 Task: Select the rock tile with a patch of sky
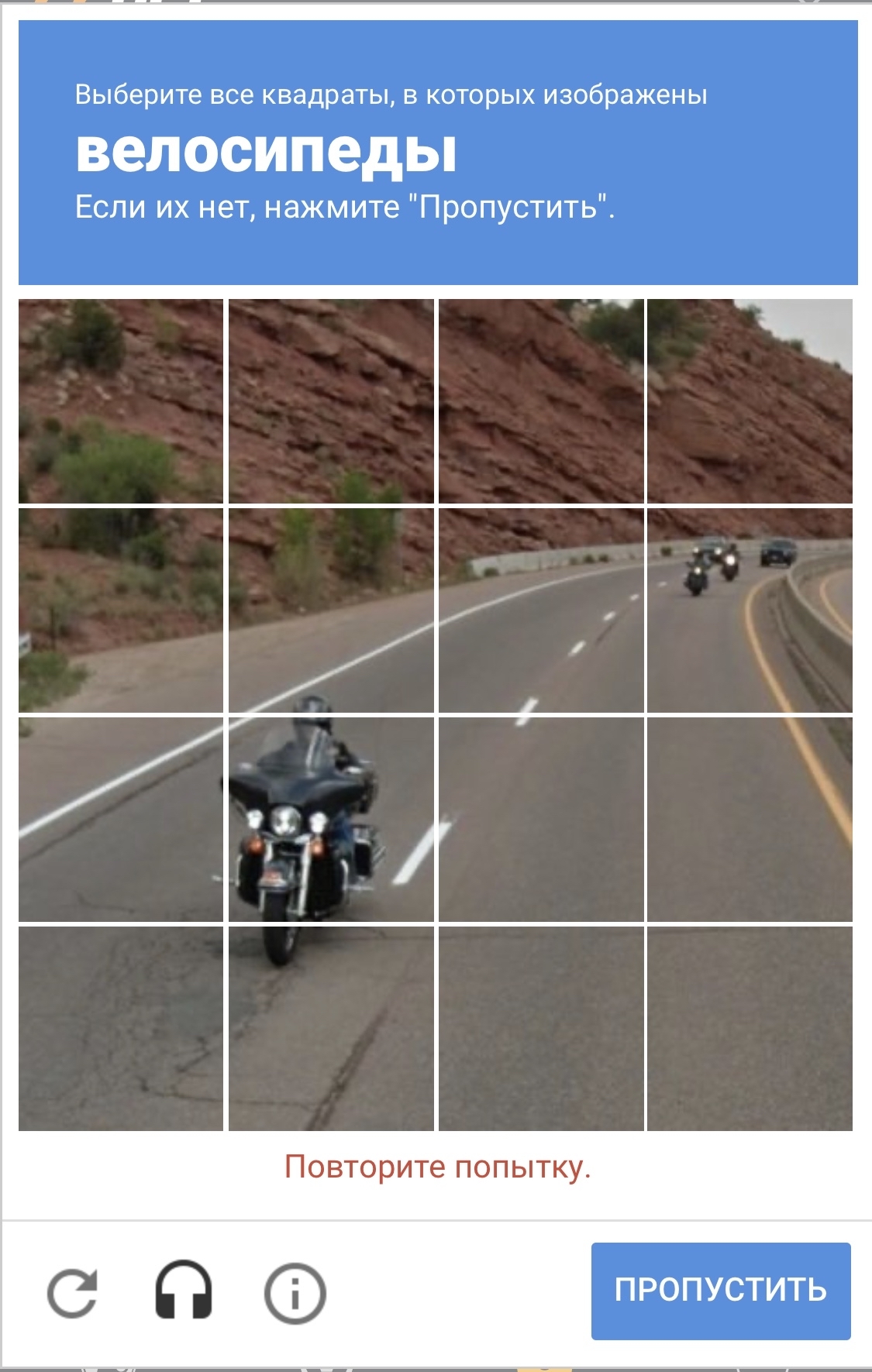tap(750, 401)
